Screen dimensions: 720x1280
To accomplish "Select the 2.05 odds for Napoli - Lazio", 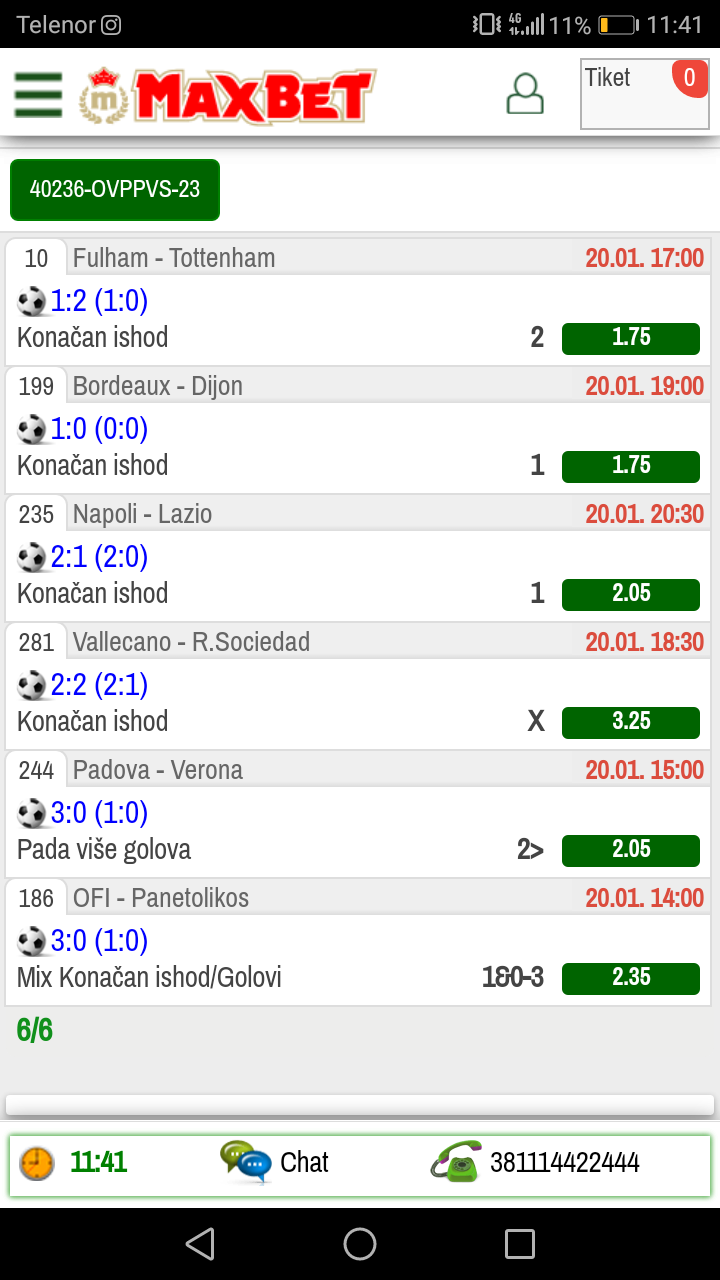I will (x=631, y=594).
